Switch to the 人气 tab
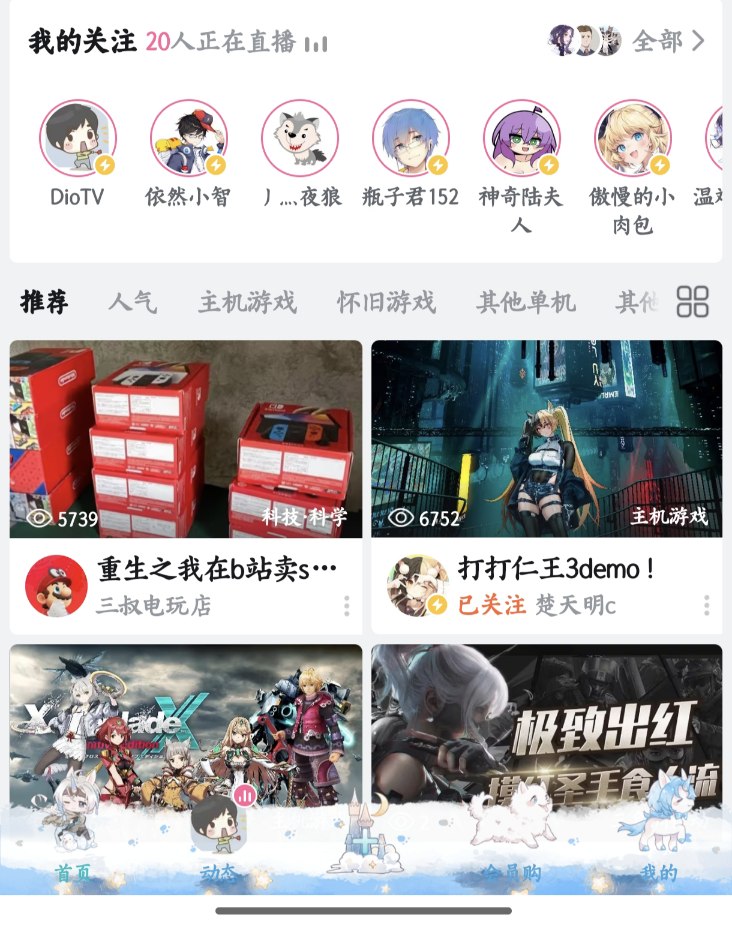Image resolution: width=732 pixels, height=926 pixels. point(132,301)
